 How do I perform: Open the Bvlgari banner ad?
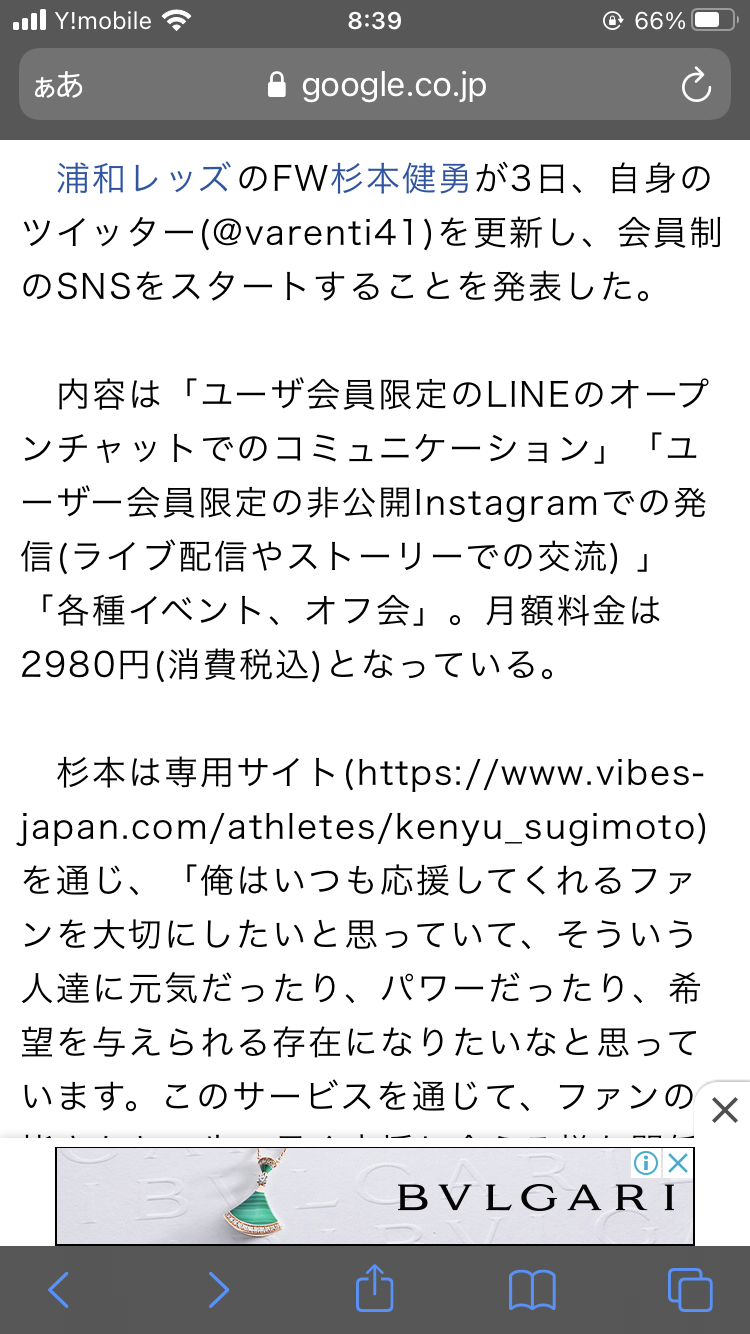click(374, 1196)
